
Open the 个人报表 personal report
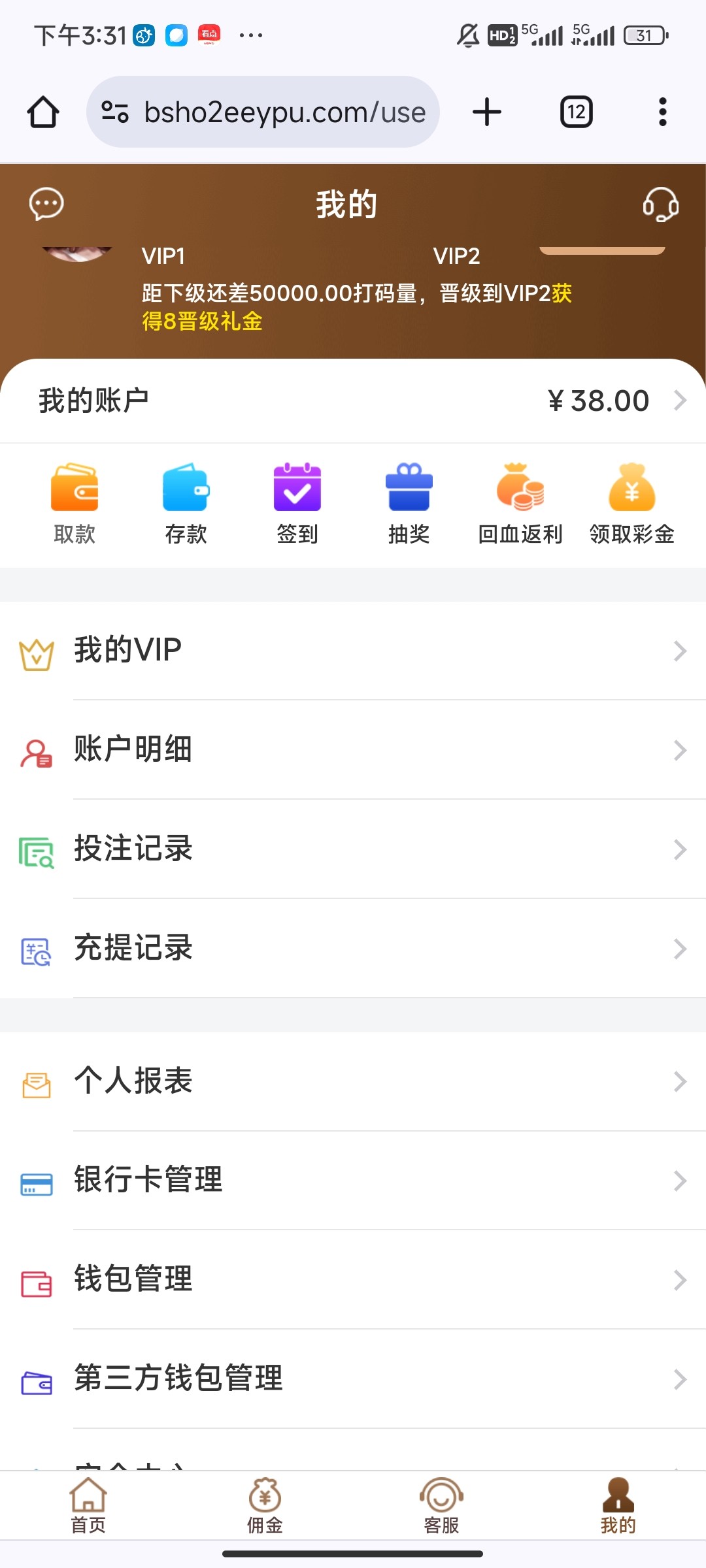353,1081
